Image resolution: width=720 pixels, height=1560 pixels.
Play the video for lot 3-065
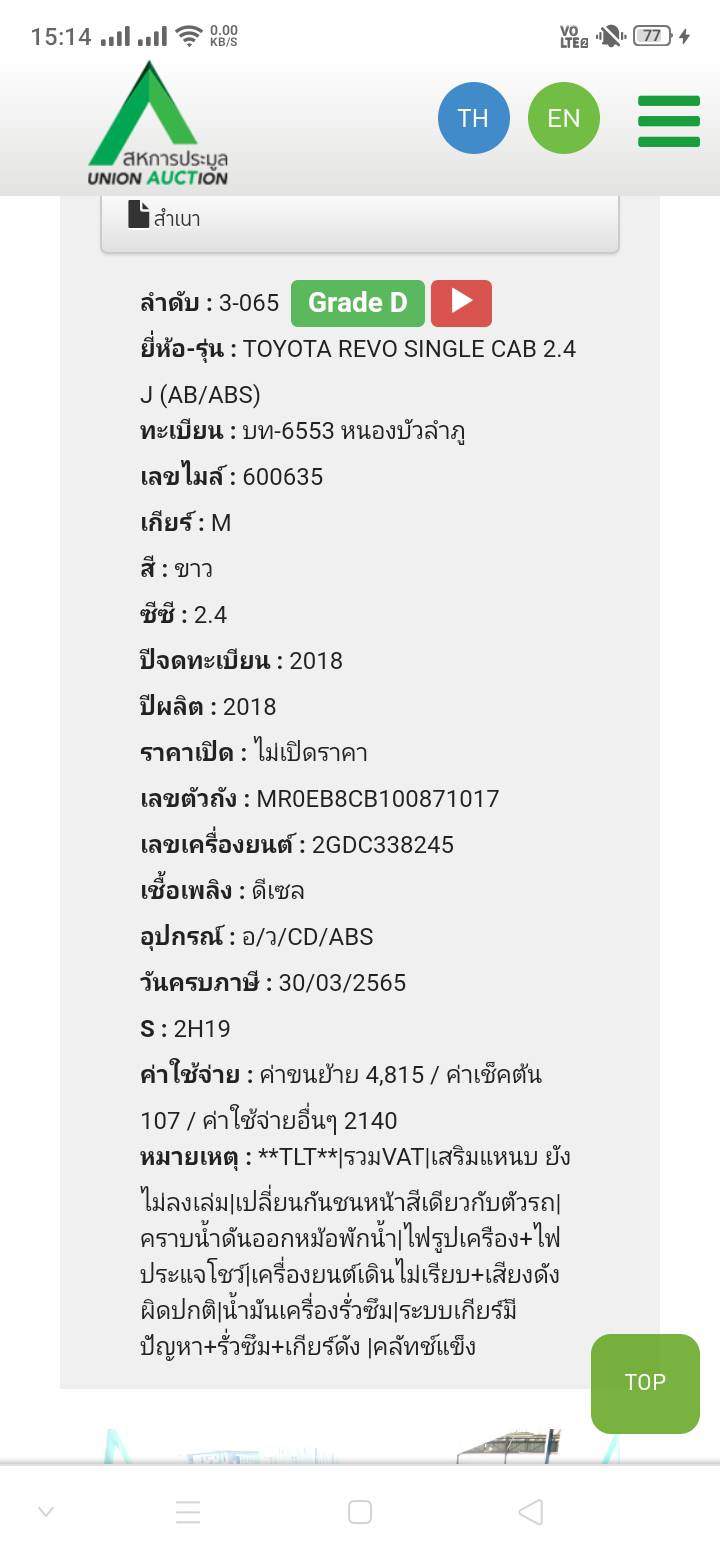pos(461,303)
